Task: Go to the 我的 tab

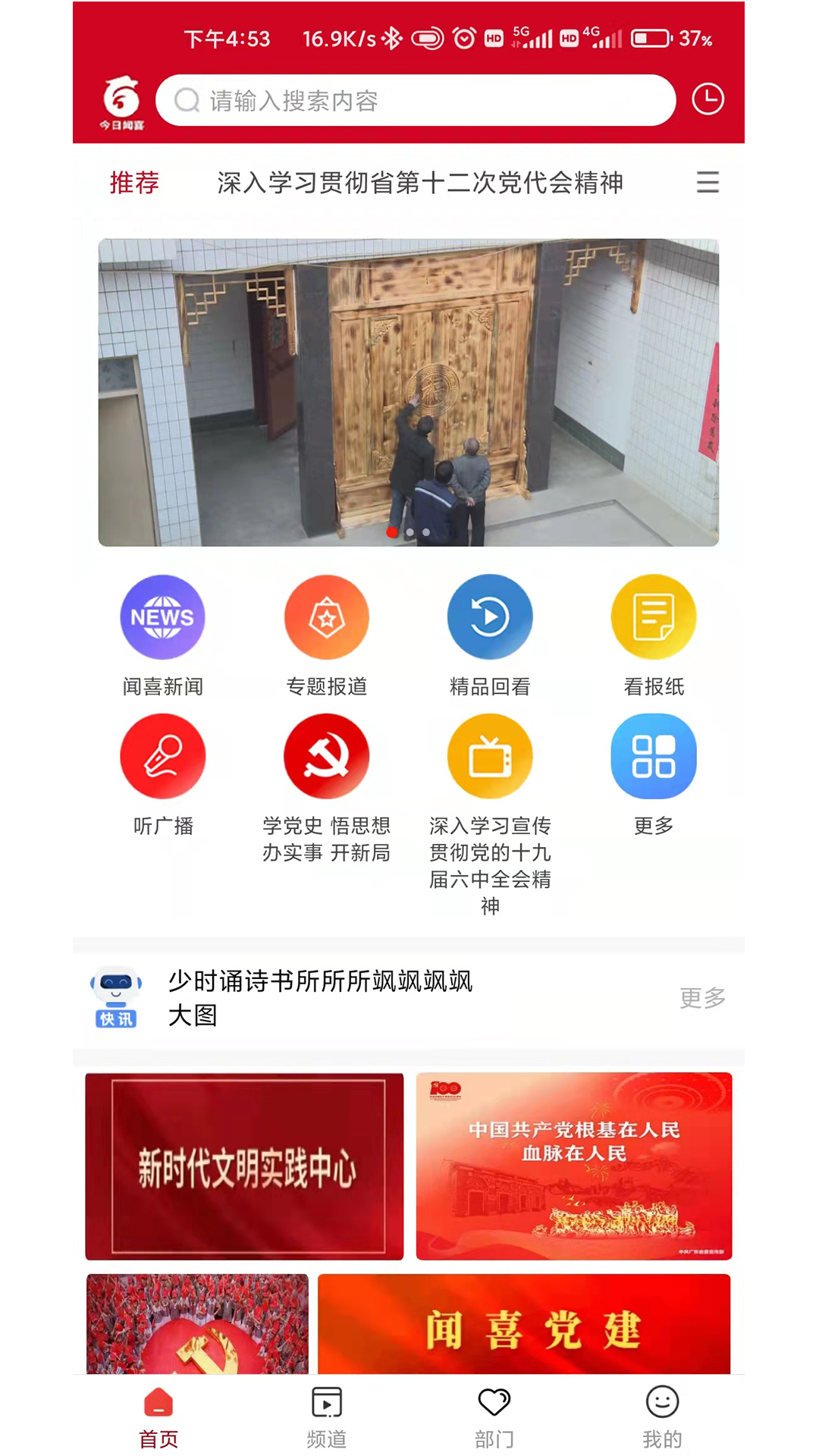Action: click(x=661, y=1417)
